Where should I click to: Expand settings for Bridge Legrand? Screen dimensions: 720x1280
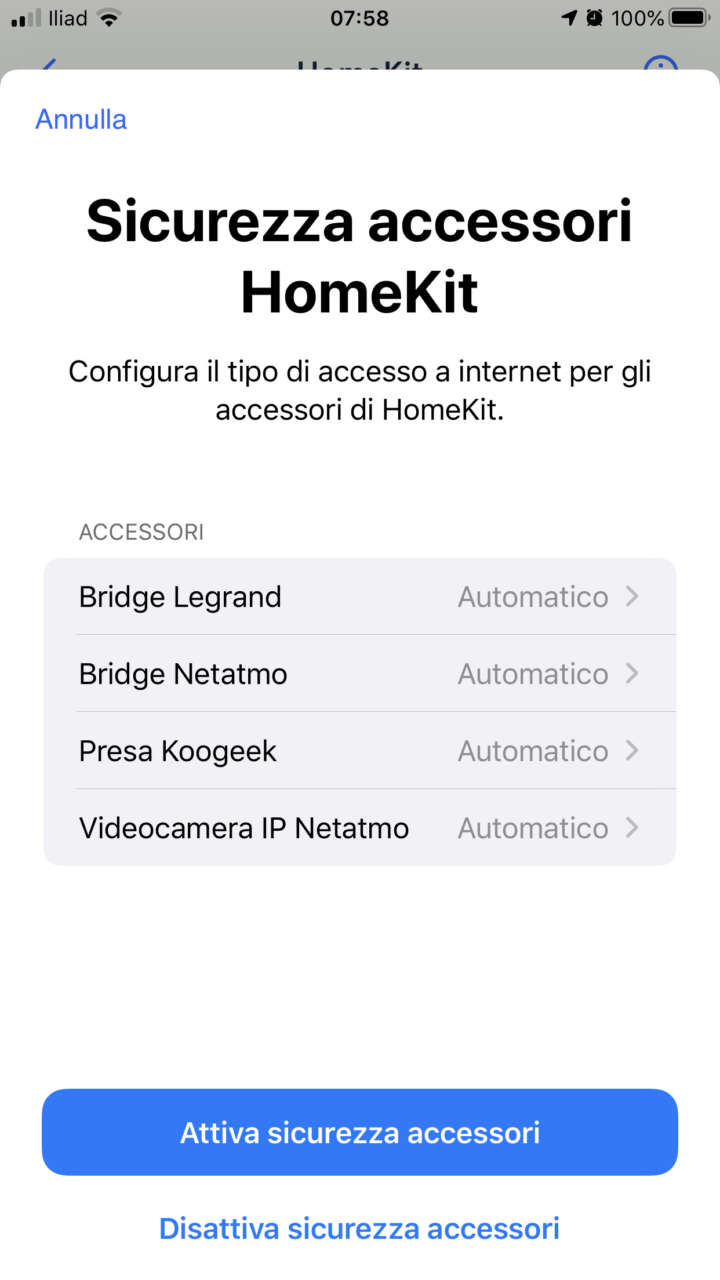[633, 596]
